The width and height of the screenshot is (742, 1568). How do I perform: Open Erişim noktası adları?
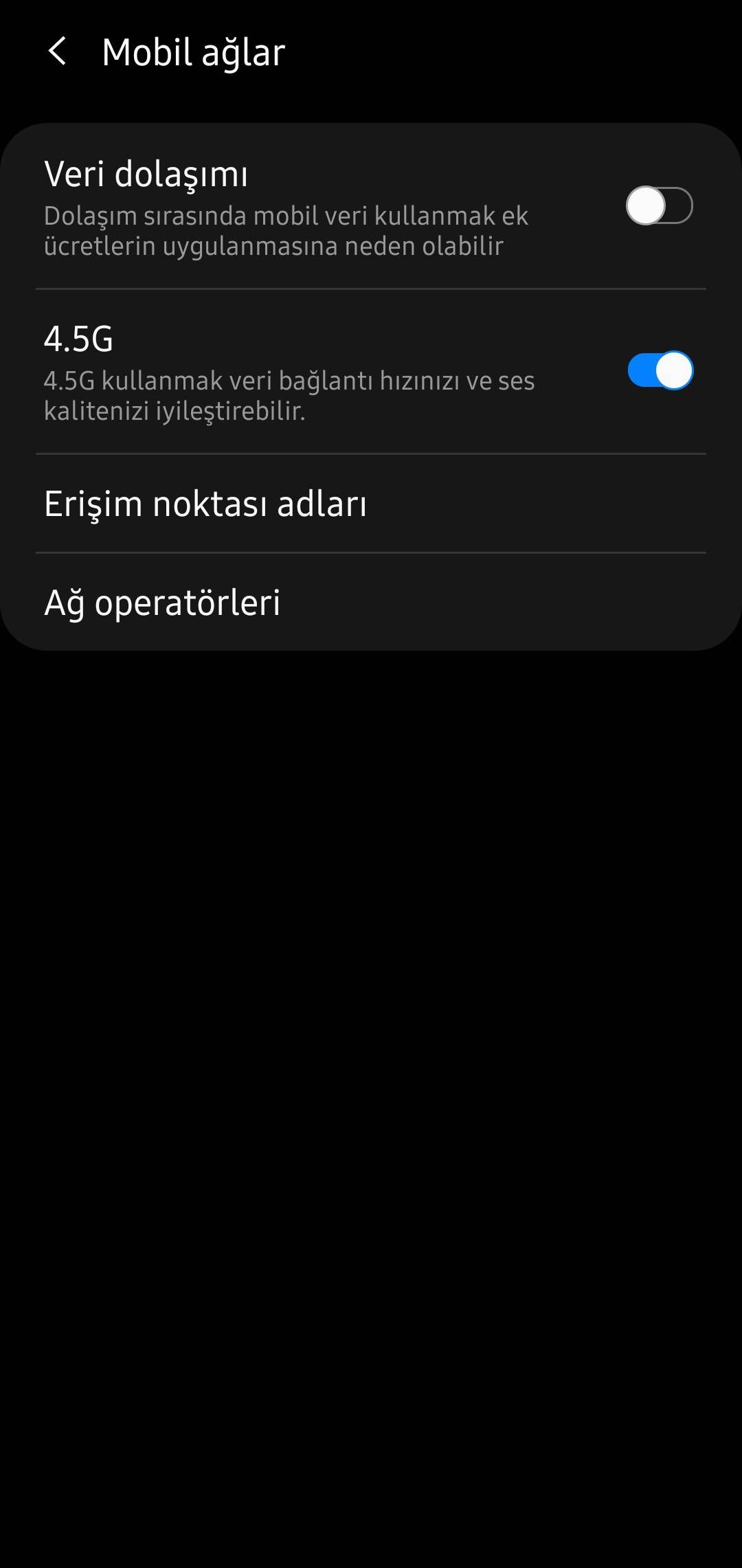tap(206, 504)
